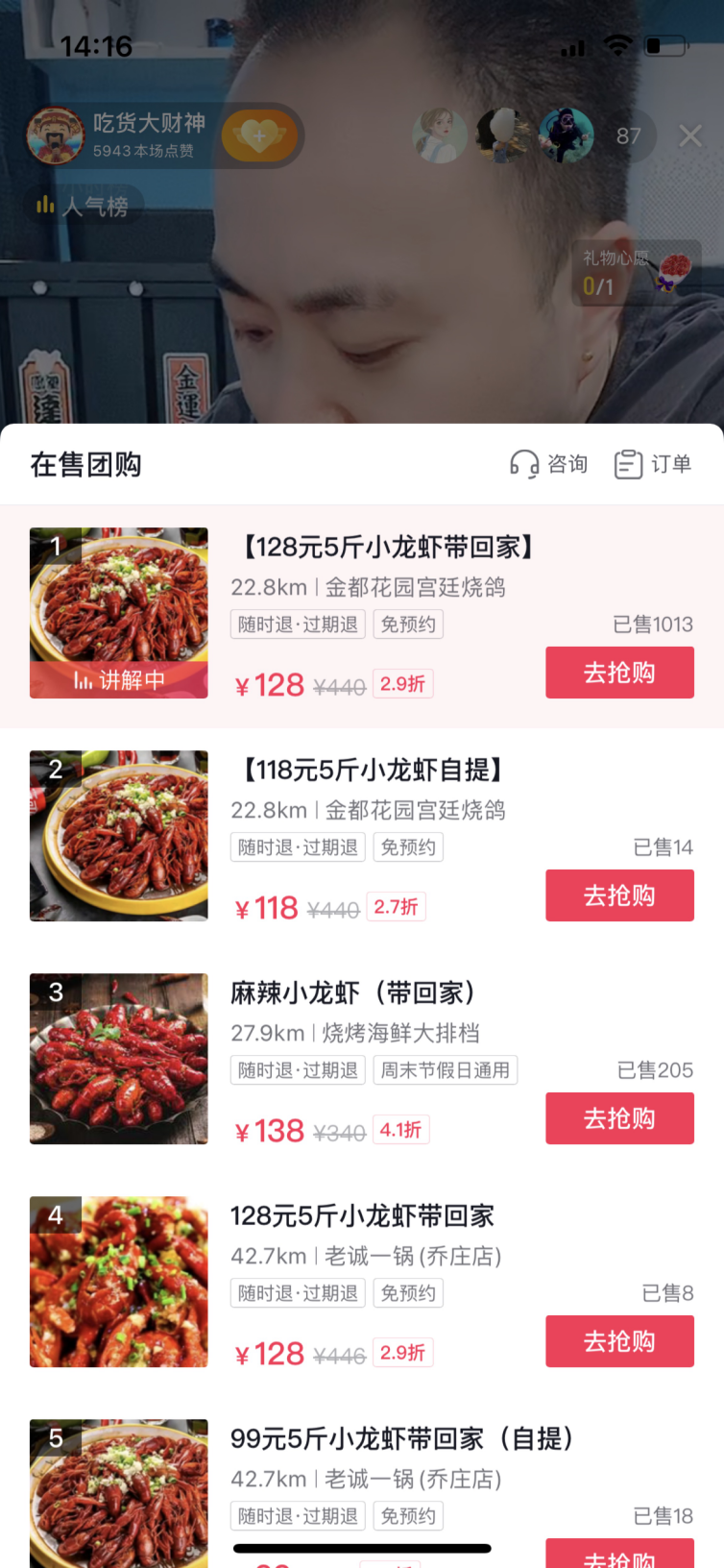Tap the first viewer avatar at top right
Viewport: 724px width, 1568px height.
(441, 135)
